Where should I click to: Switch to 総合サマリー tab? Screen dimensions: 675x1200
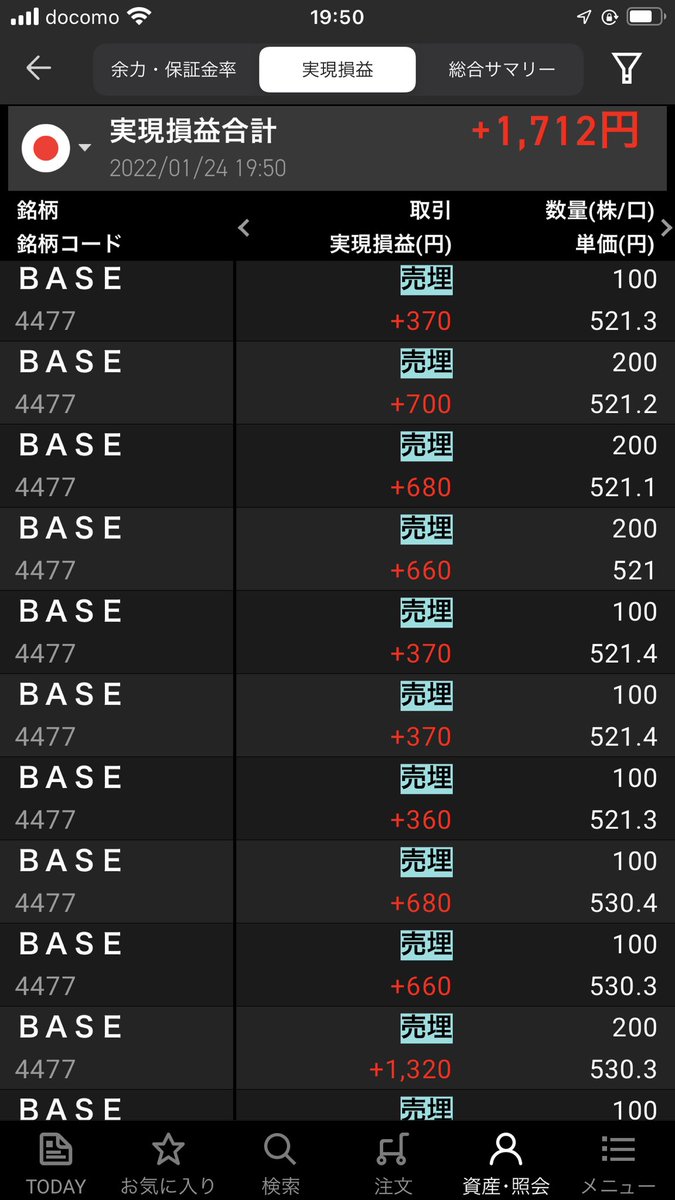pos(502,70)
